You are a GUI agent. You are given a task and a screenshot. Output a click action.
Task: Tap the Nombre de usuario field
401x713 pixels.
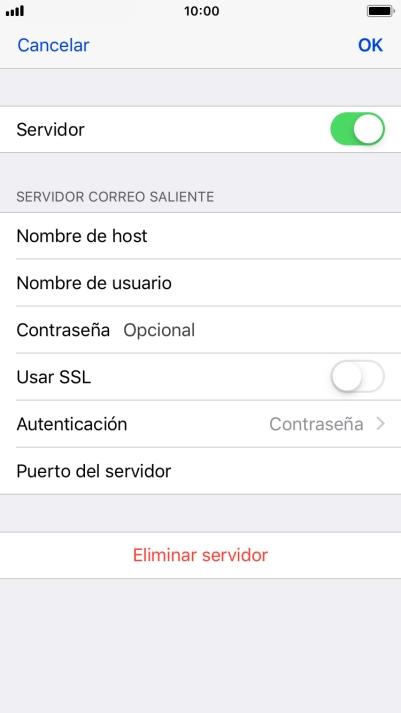[200, 283]
